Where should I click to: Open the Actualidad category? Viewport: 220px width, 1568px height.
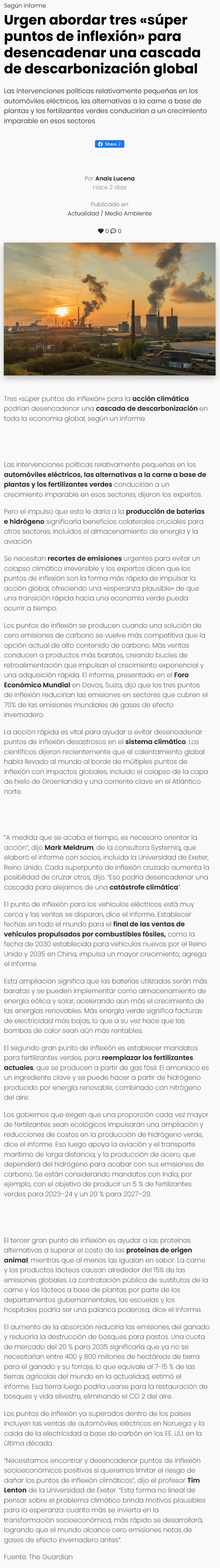[83, 214]
